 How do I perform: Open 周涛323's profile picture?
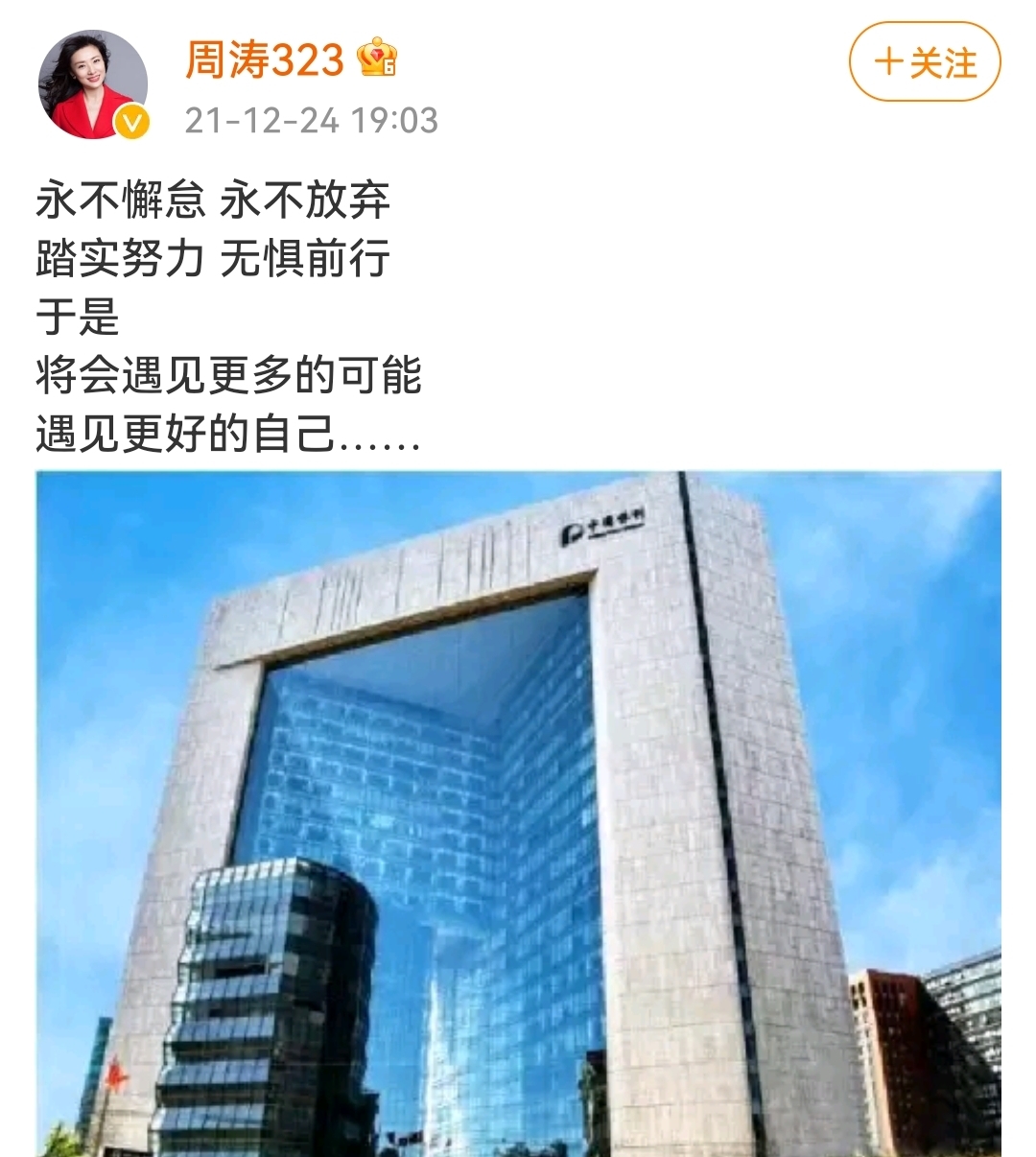tap(93, 84)
